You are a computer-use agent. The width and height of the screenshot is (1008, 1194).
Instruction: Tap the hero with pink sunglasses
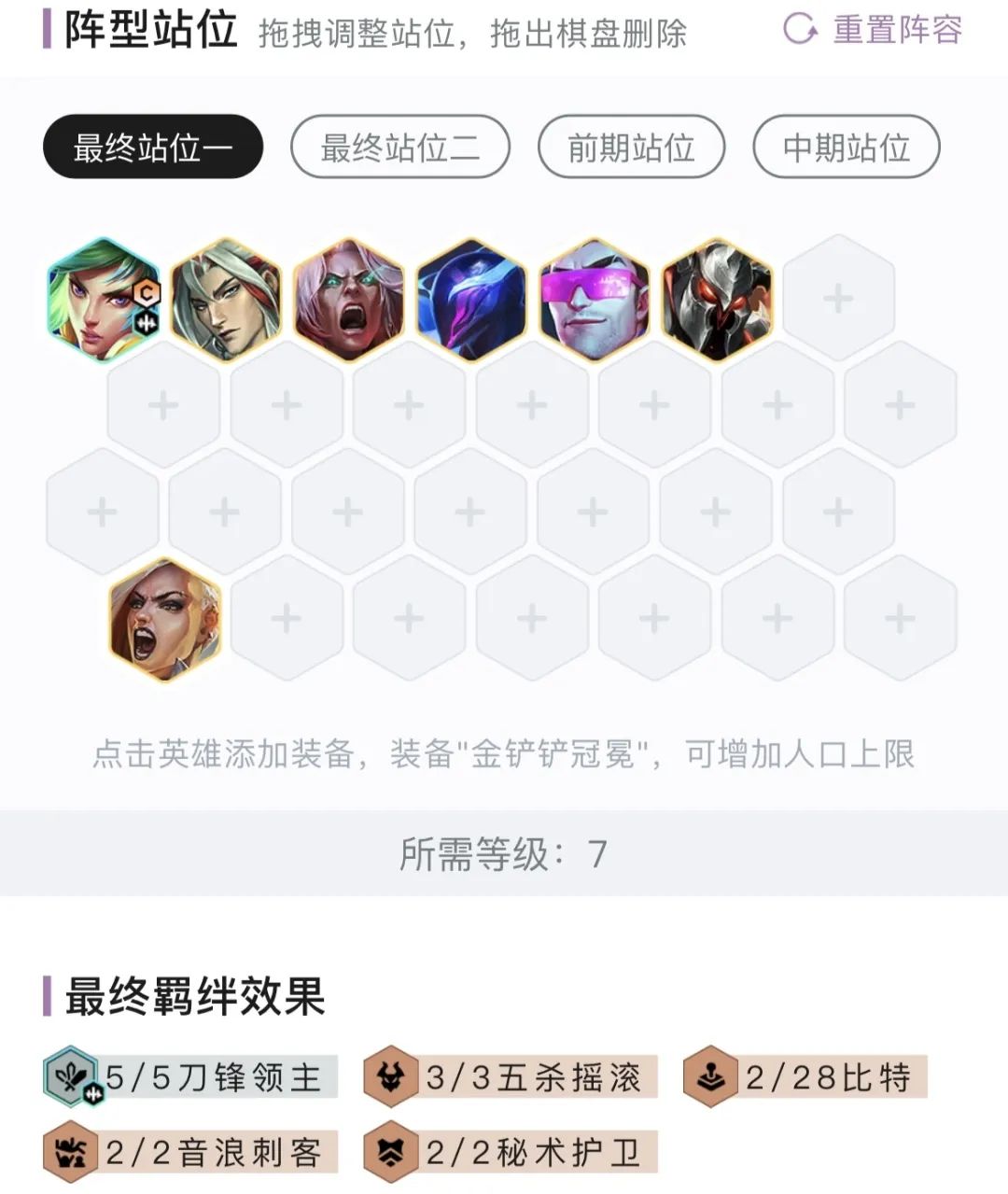[595, 299]
